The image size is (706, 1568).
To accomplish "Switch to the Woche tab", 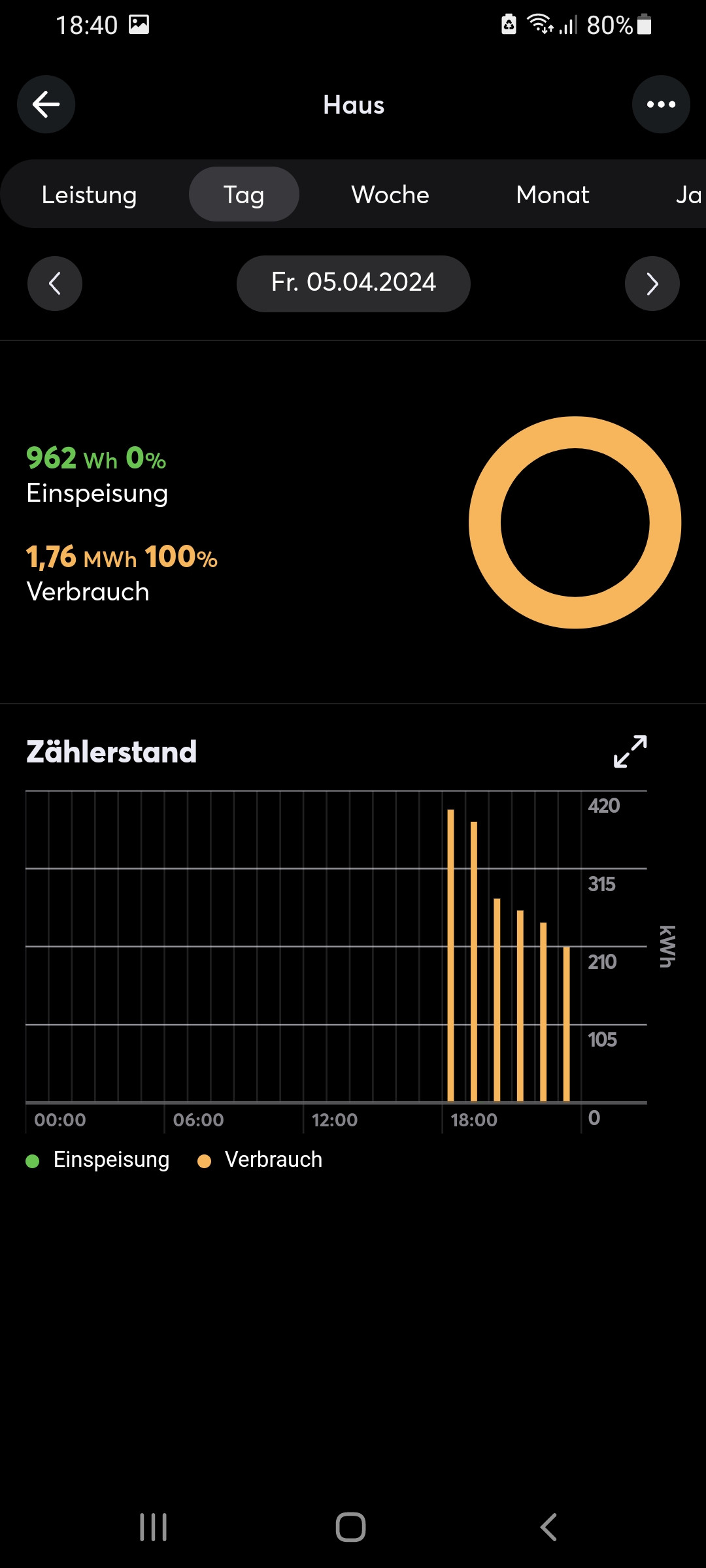I will tap(390, 195).
